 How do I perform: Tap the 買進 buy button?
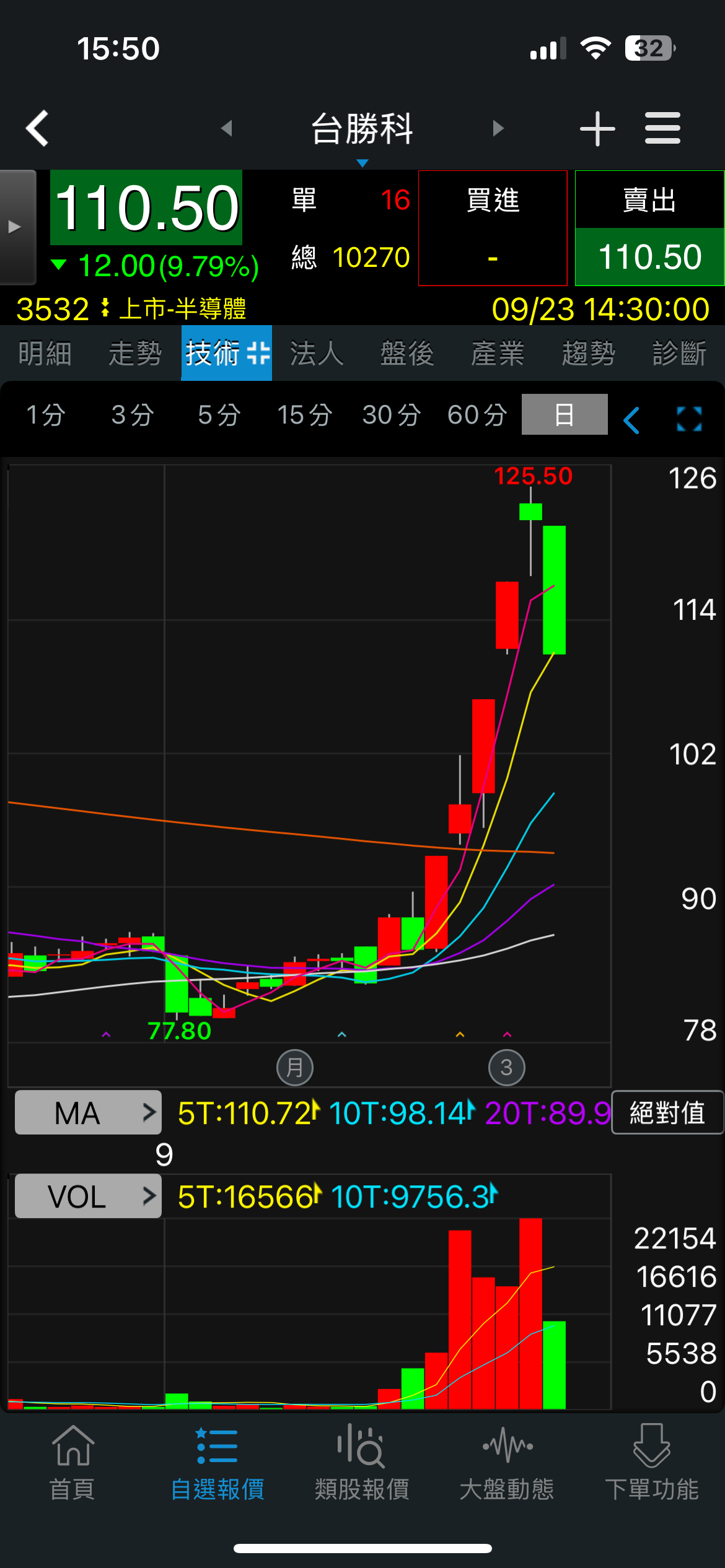(493, 228)
